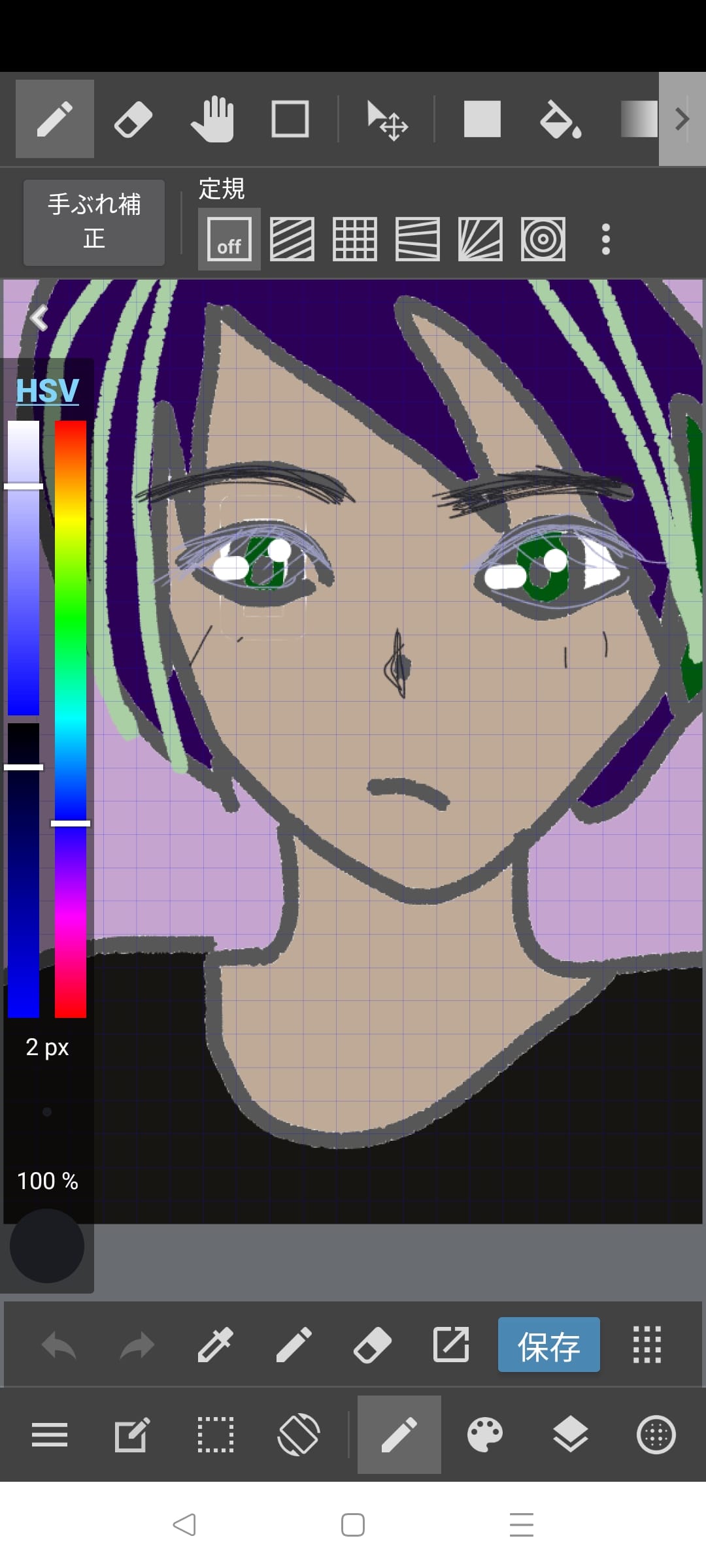Switch color mode via HSV label
This screenshot has width=706, height=1568.
(47, 391)
